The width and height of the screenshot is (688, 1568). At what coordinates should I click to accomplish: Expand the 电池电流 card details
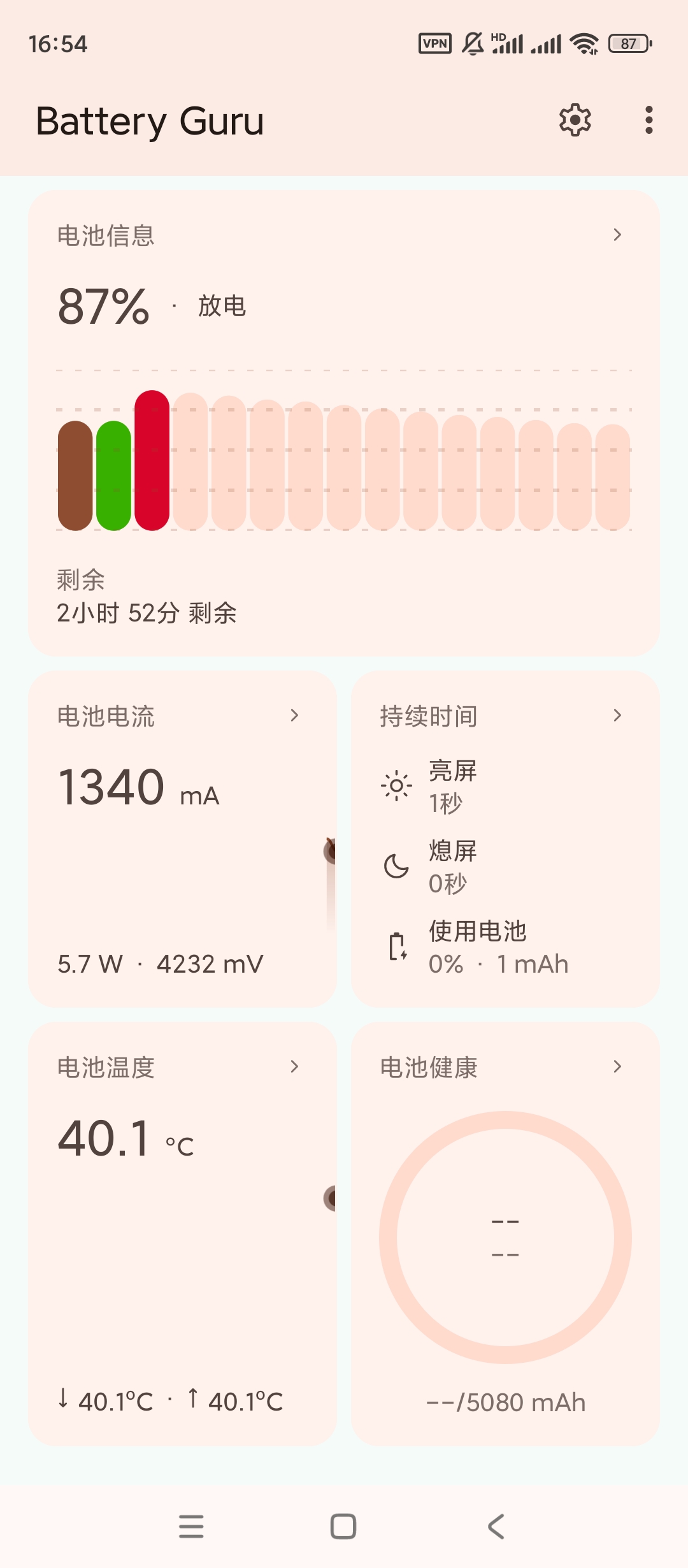pos(294,716)
